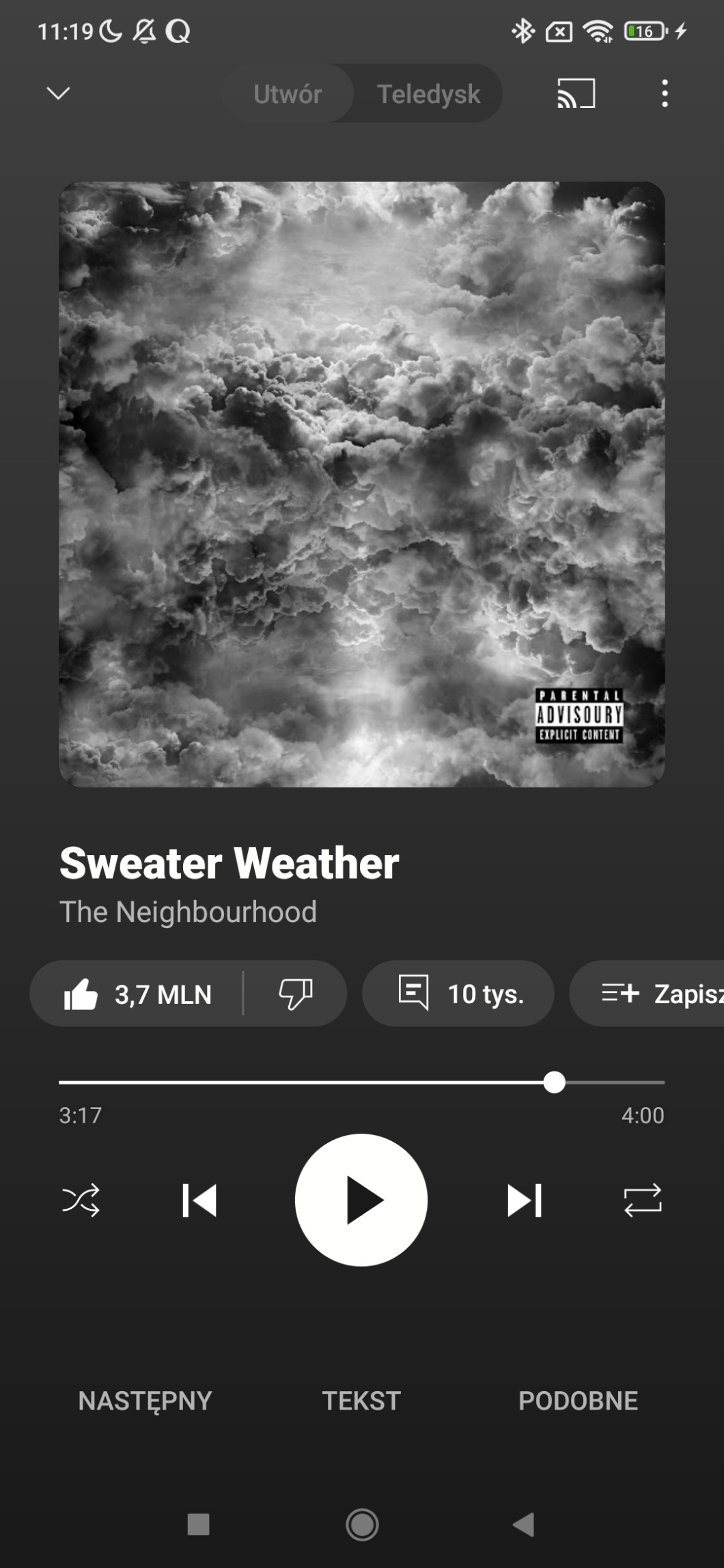Switch to the Utwór tab
Viewport: 724px width, 1568px height.
tap(288, 94)
